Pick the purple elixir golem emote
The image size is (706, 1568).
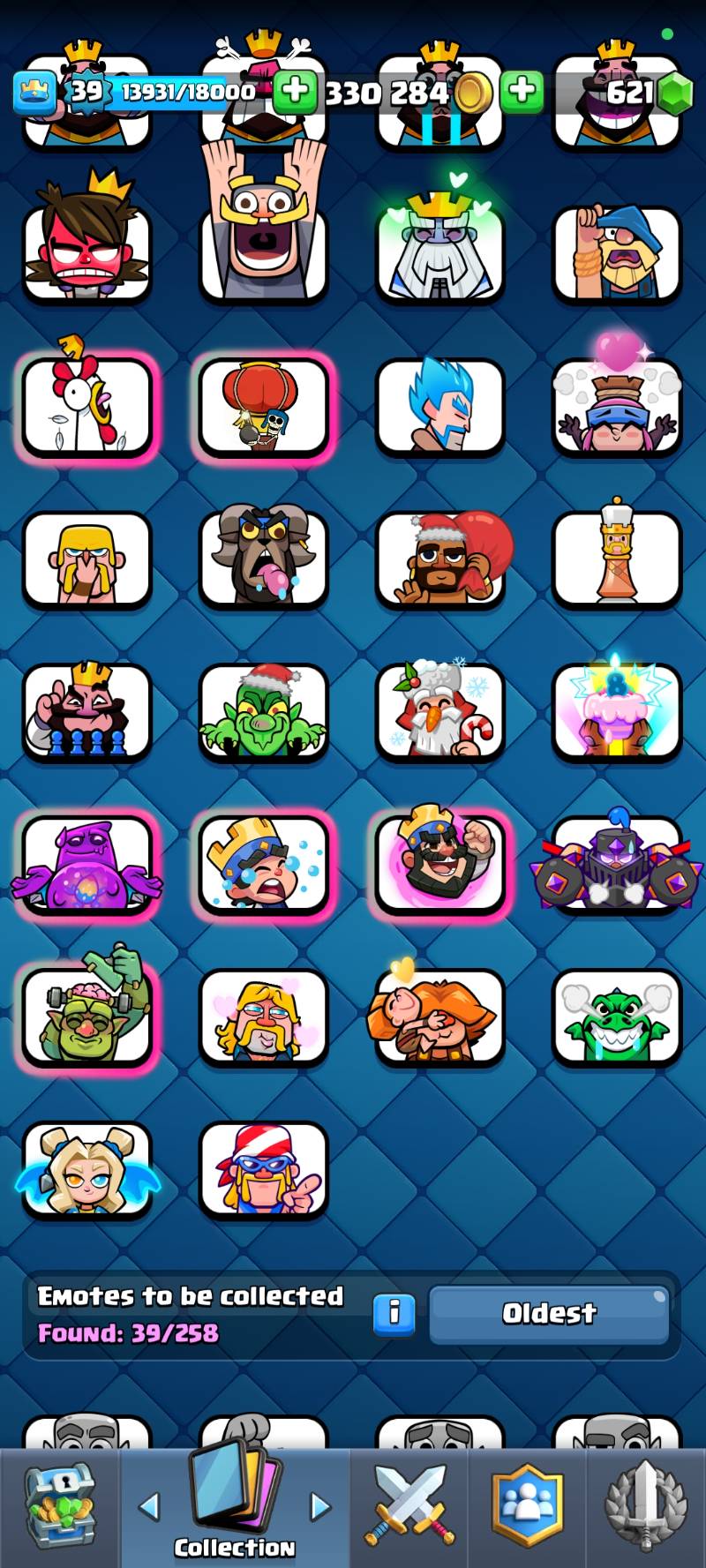86,865
